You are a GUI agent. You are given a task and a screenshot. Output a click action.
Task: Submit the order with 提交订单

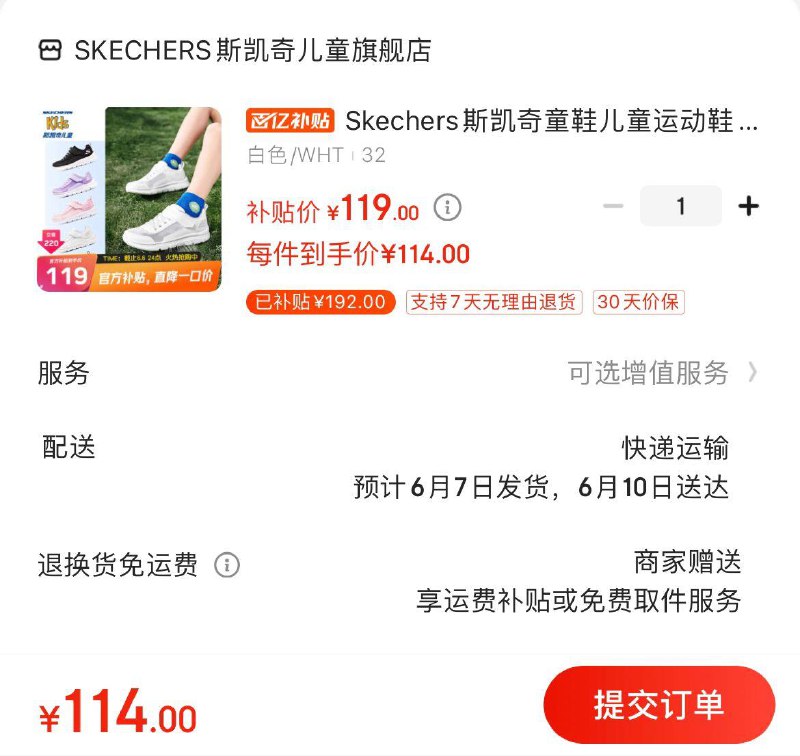point(659,705)
